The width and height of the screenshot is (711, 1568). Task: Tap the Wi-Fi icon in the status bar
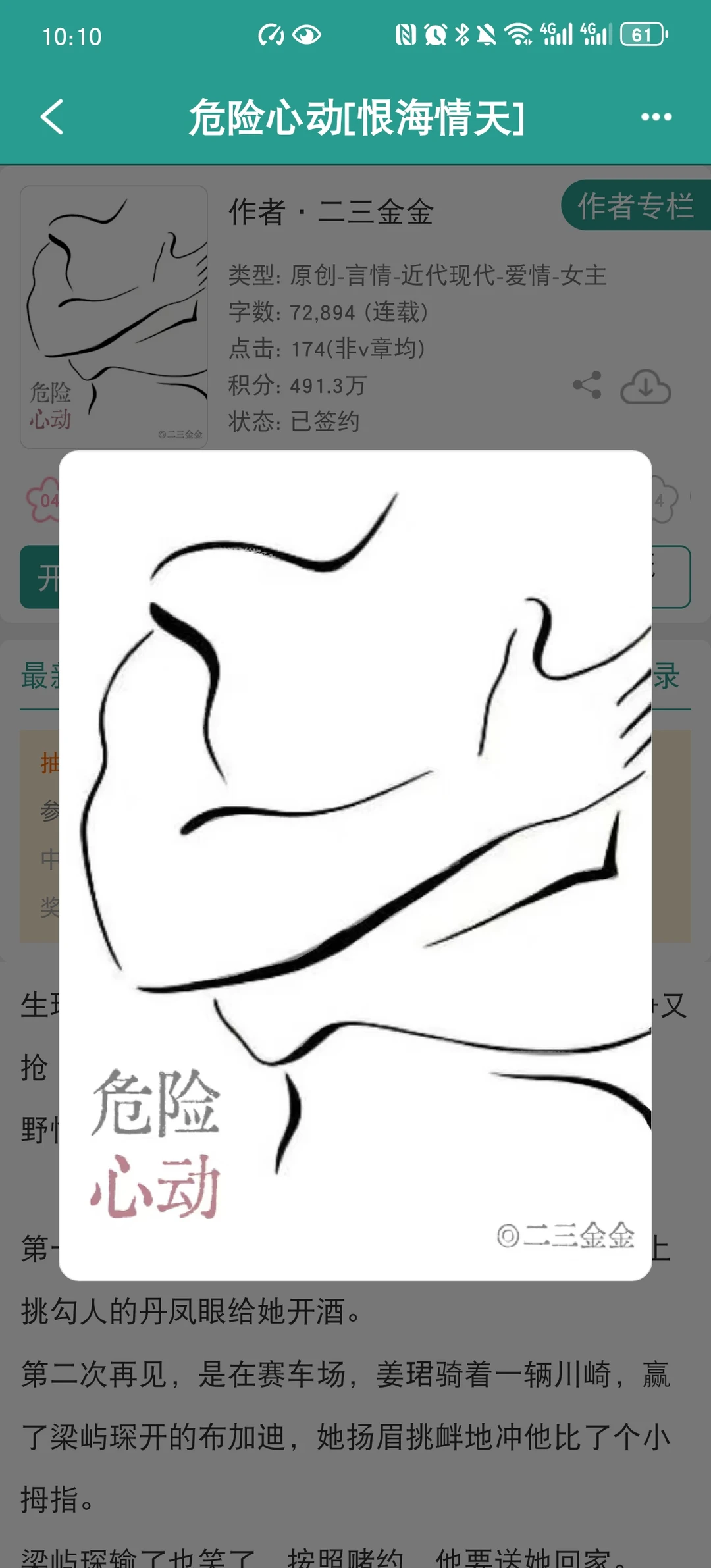[x=519, y=34]
